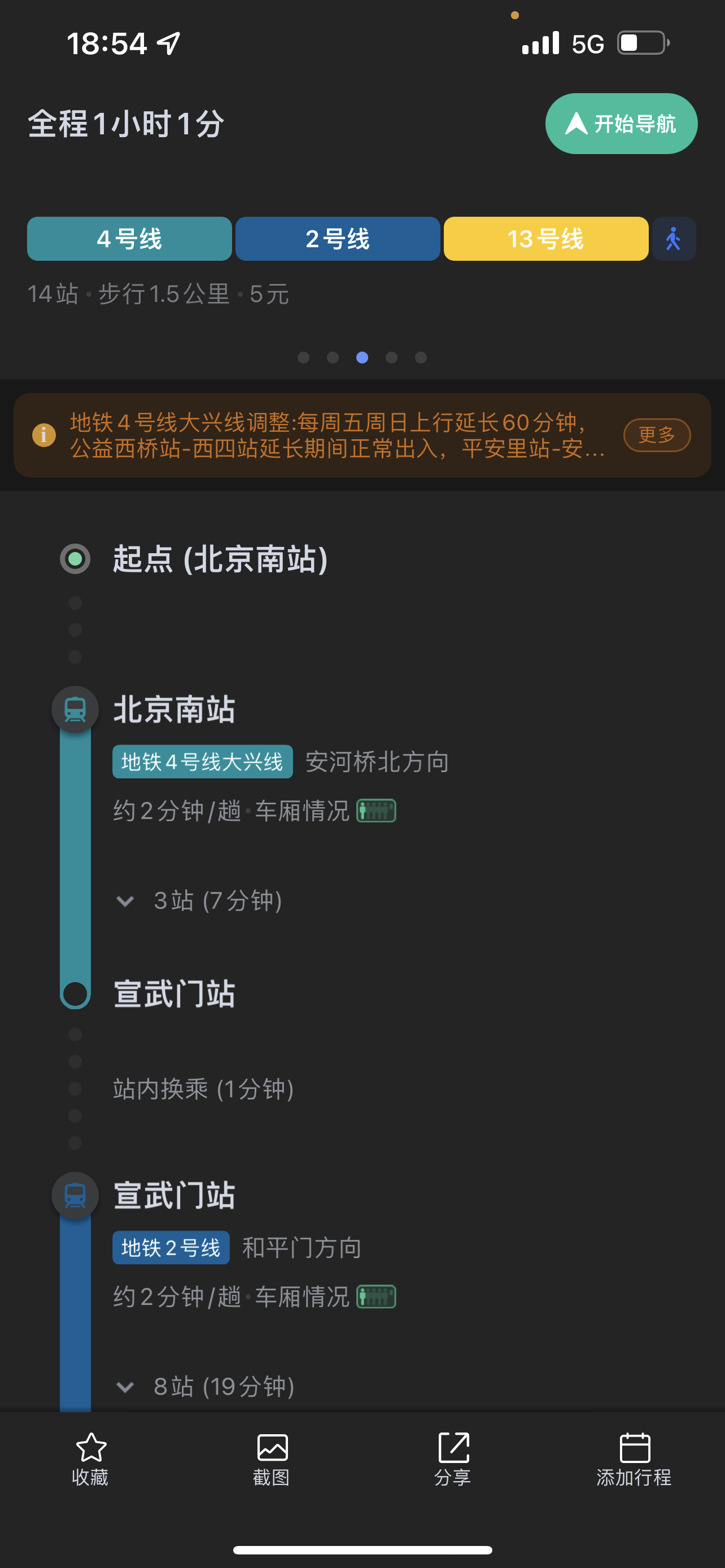This screenshot has width=725, height=1568.
Task: Open the 地铁2号线 line tag
Action: pos(171,1247)
